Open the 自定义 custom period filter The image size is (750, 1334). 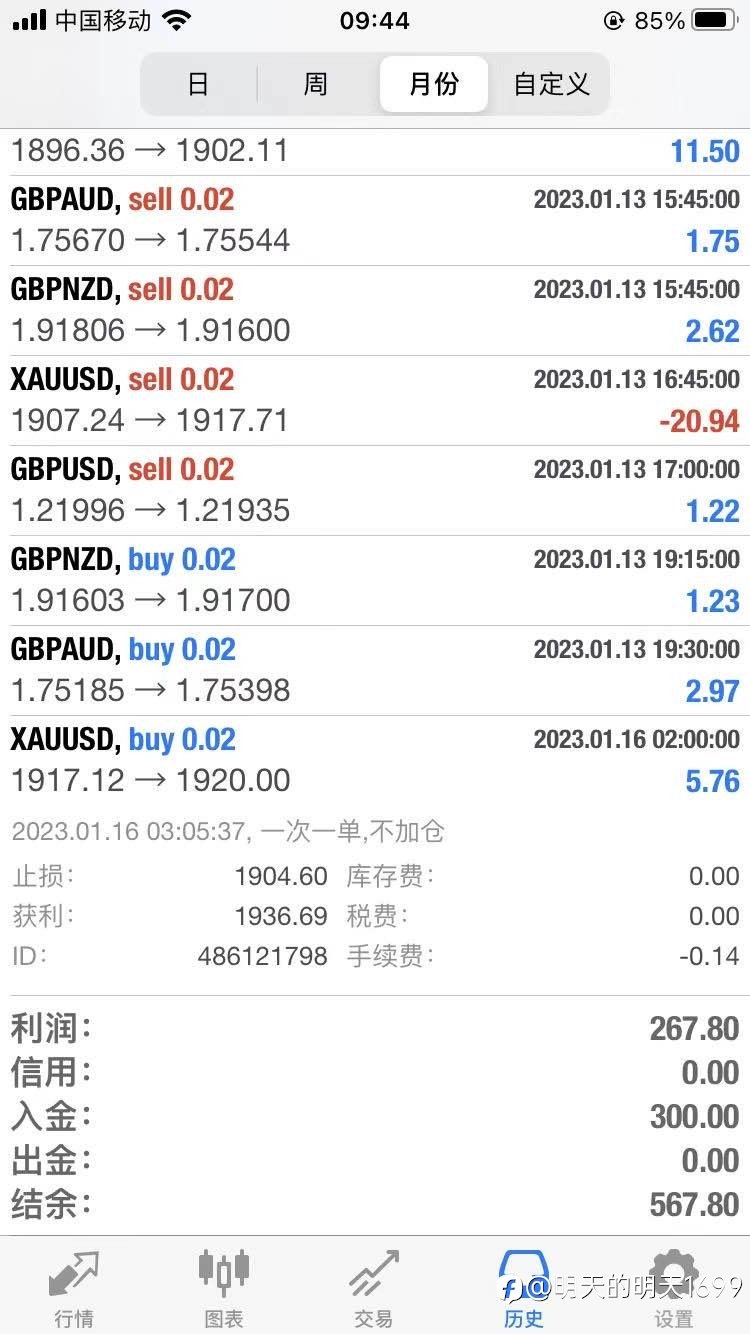click(551, 84)
